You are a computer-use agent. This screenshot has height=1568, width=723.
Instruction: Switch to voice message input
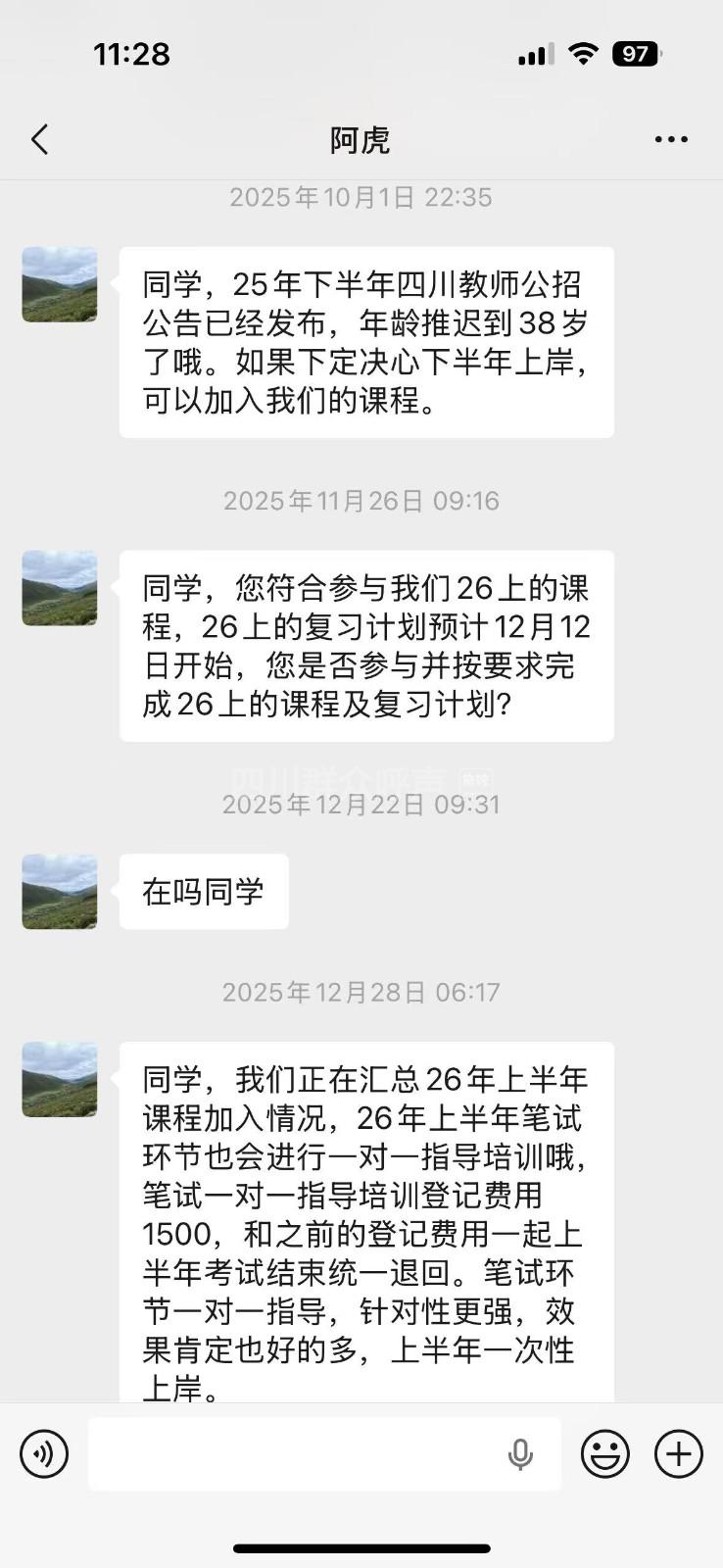[44, 1453]
